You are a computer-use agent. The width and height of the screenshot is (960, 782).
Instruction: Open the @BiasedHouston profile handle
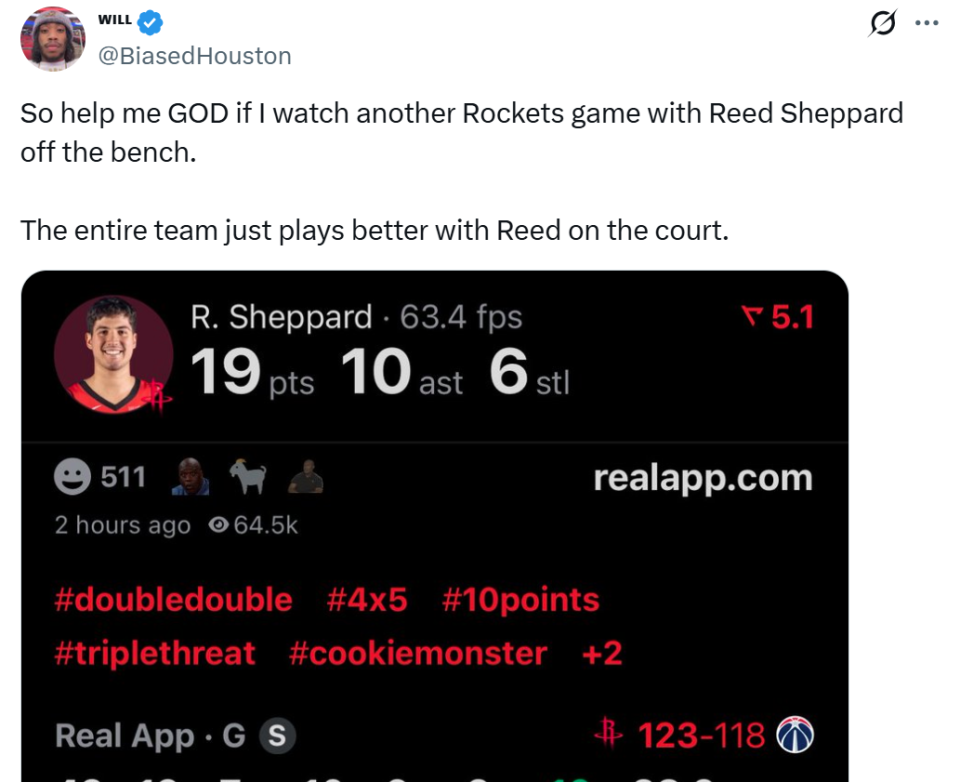tap(194, 56)
